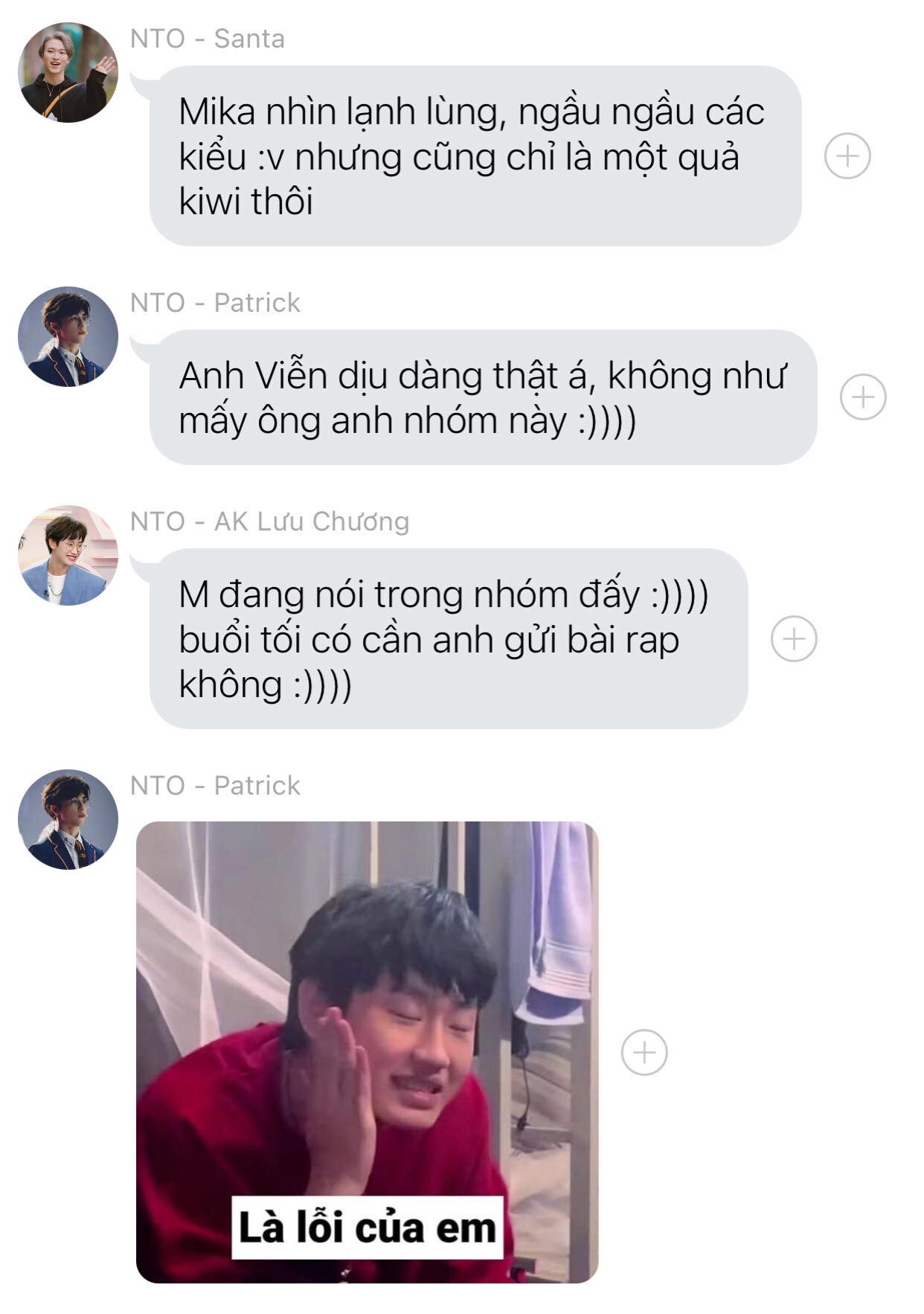Tap the plus icon beside AK Lưu Chương's message
The height and width of the screenshot is (1314, 924).
coord(793,638)
